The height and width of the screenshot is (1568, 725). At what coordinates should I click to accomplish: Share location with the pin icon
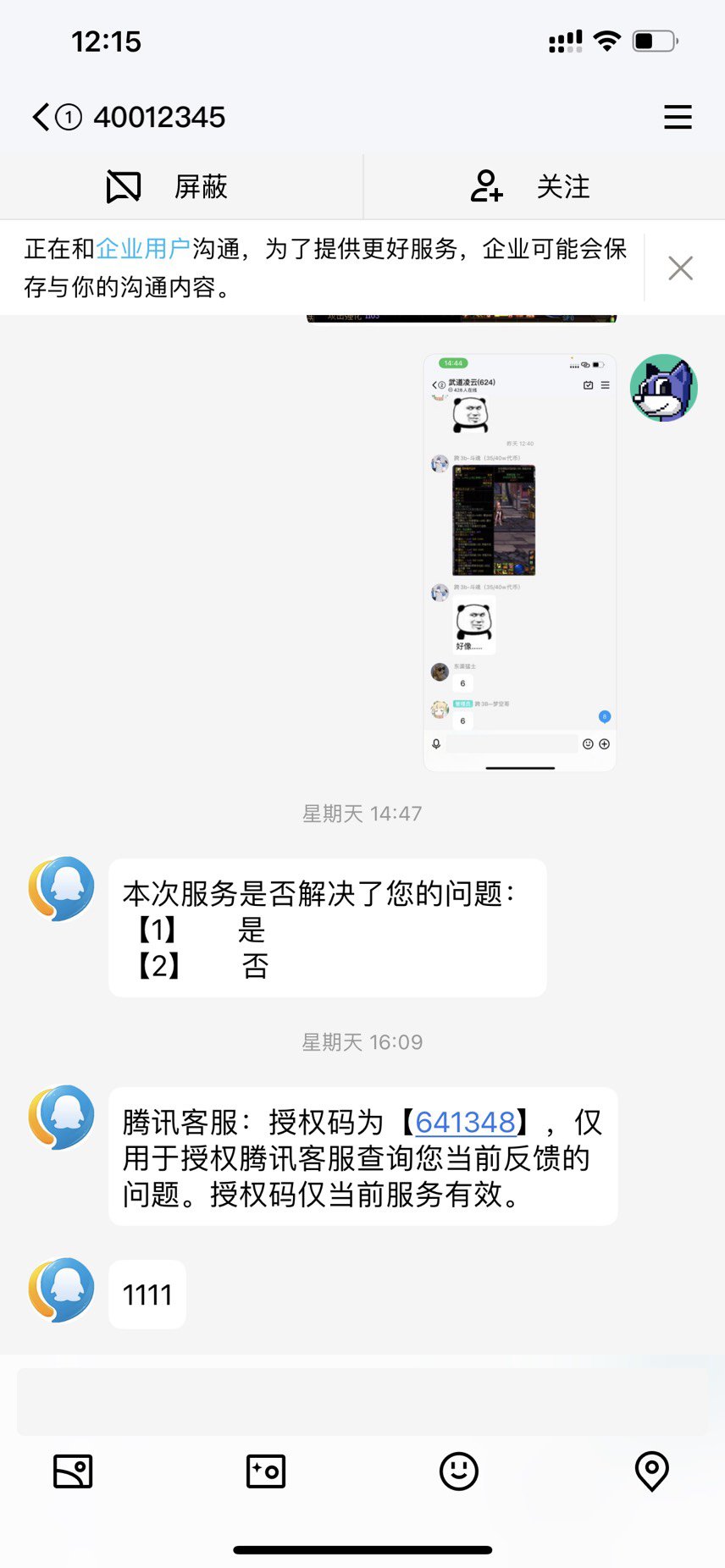coord(652,1471)
